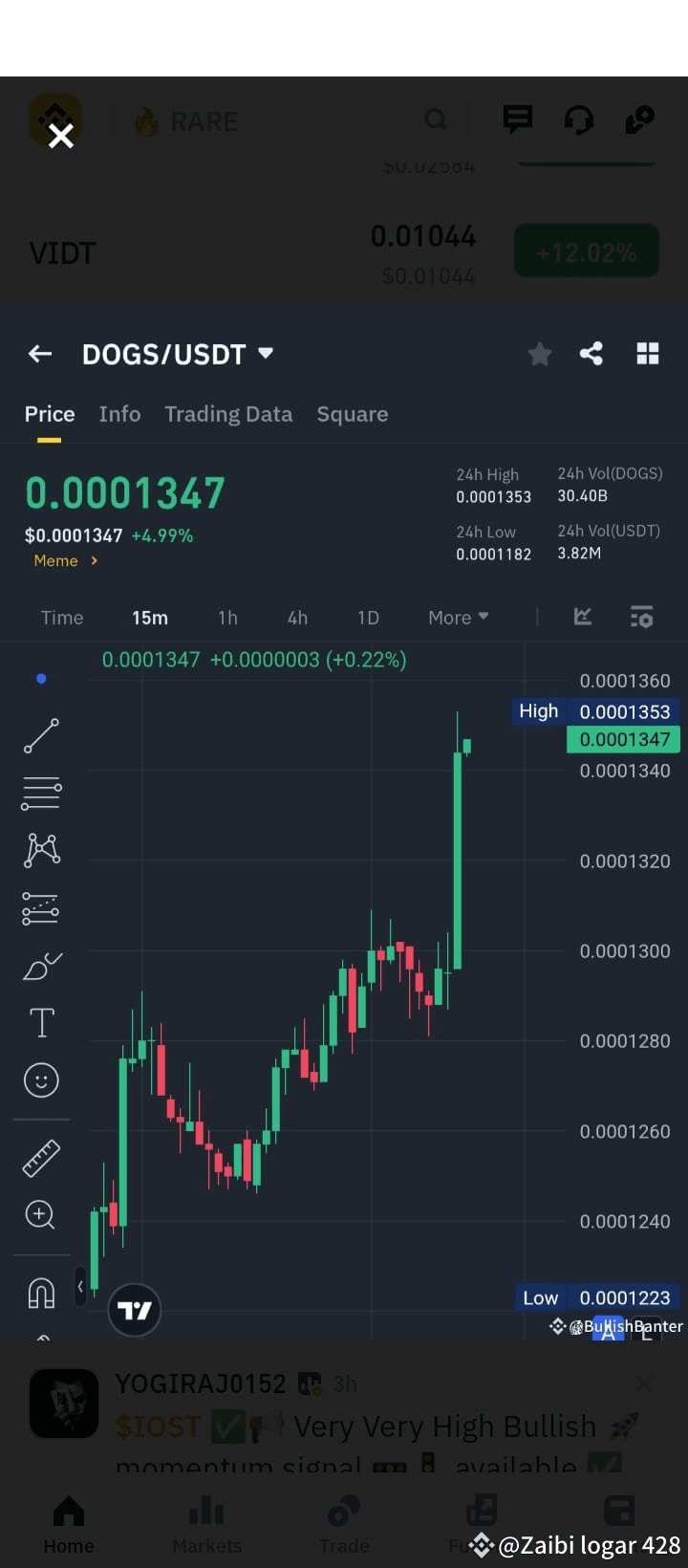The width and height of the screenshot is (688, 1568).
Task: Select the horizontal lines drawing tool
Action: pyautogui.click(x=41, y=794)
